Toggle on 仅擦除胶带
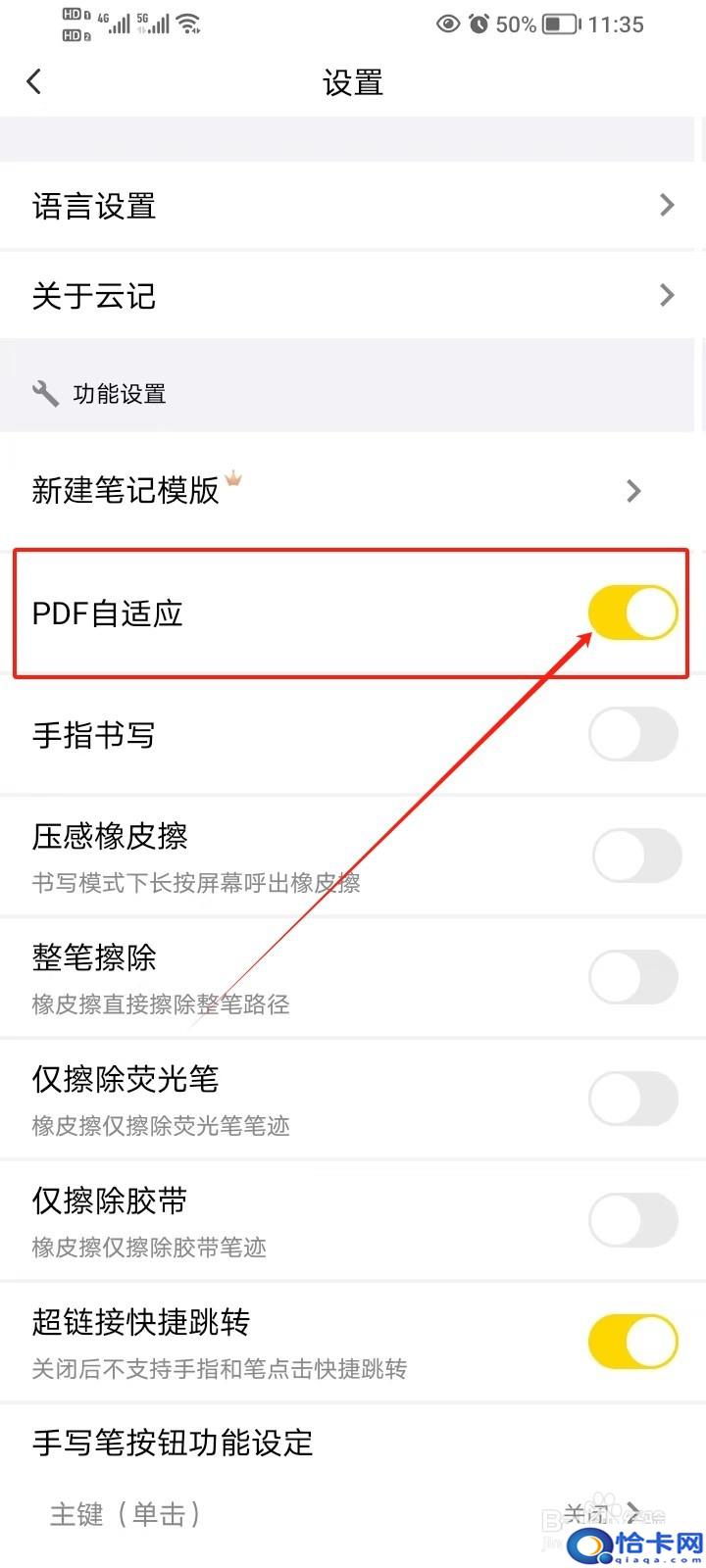 point(633,1221)
